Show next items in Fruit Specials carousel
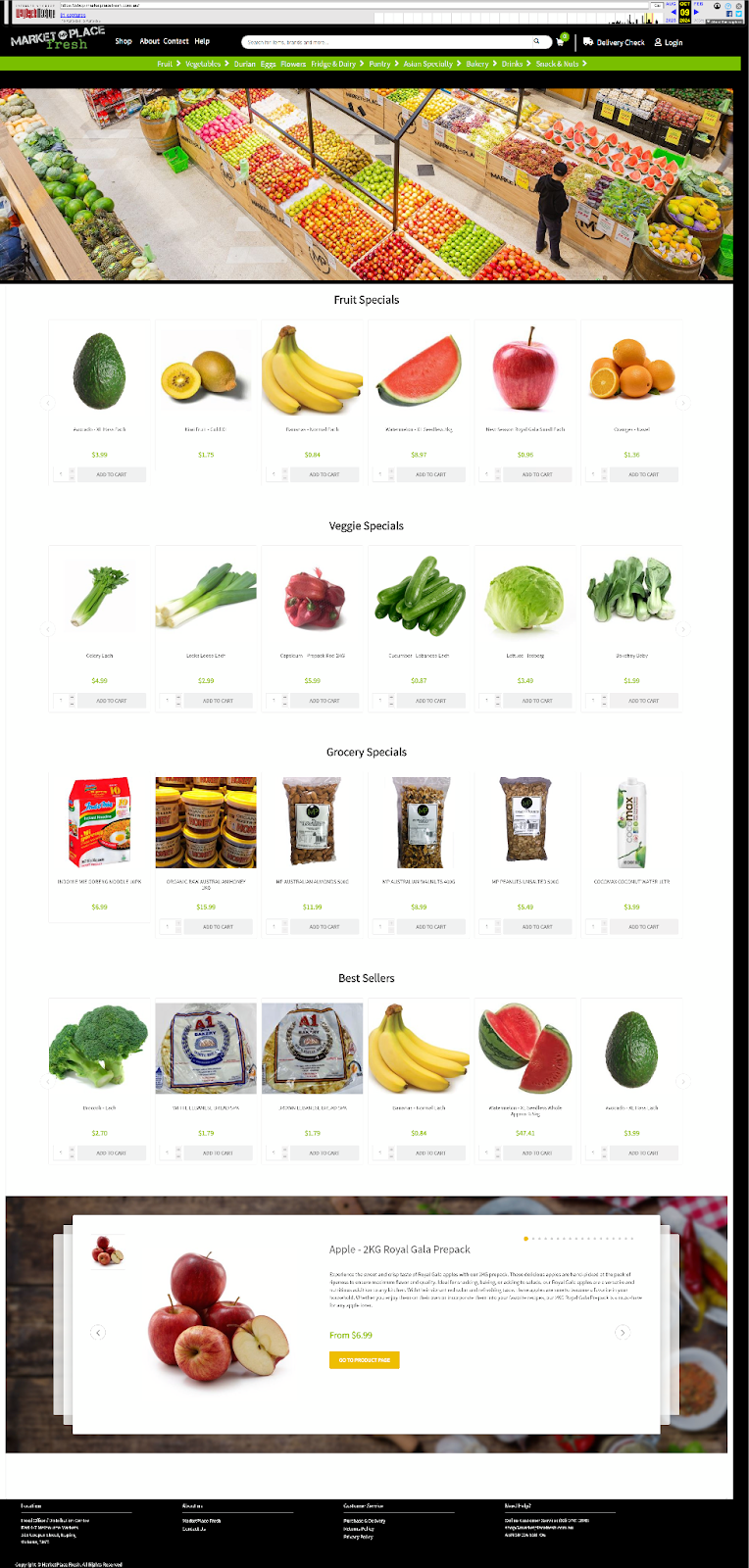Screen dimensions: 749x1568 (x=683, y=403)
